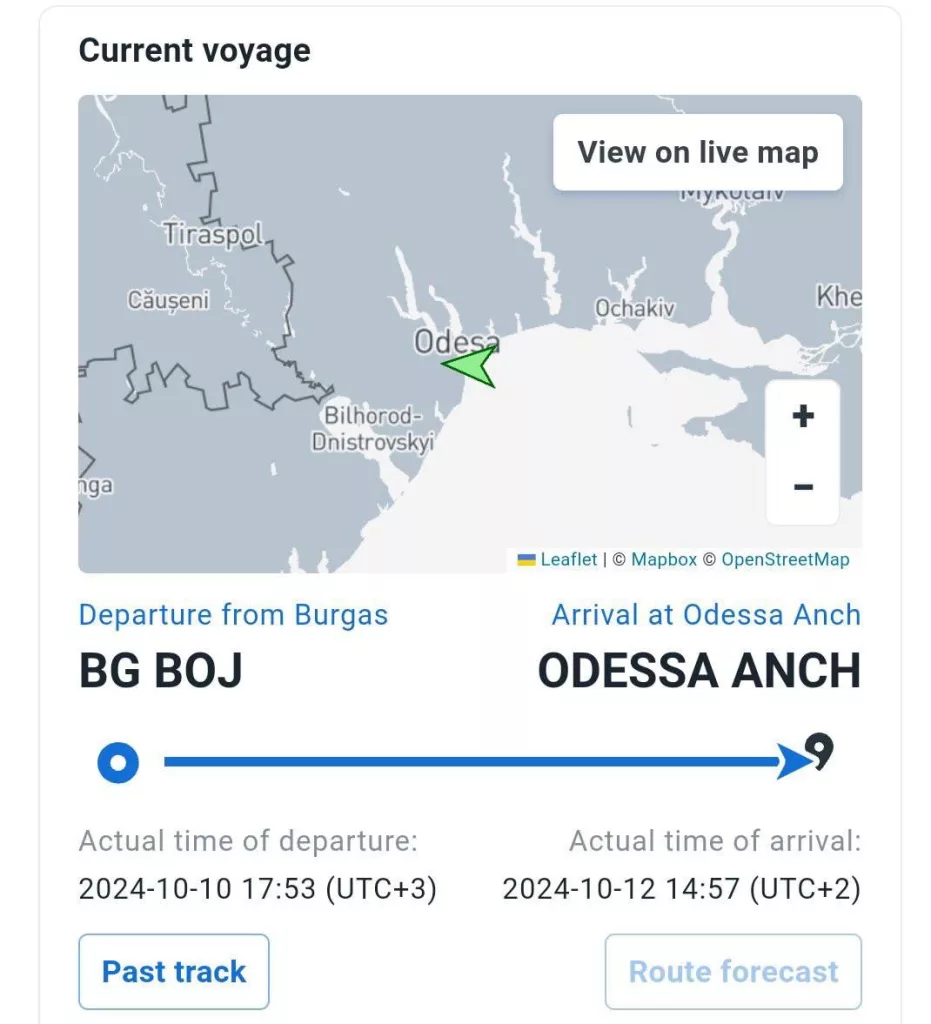
Task: Open the Mapbox attribution link
Action: coord(664,560)
